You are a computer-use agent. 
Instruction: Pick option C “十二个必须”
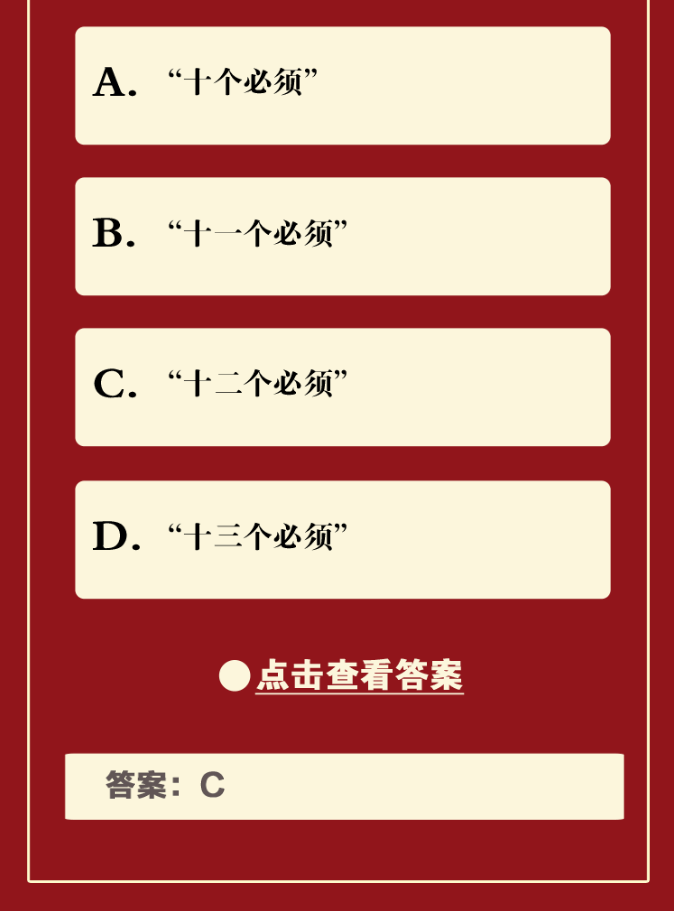pos(342,387)
